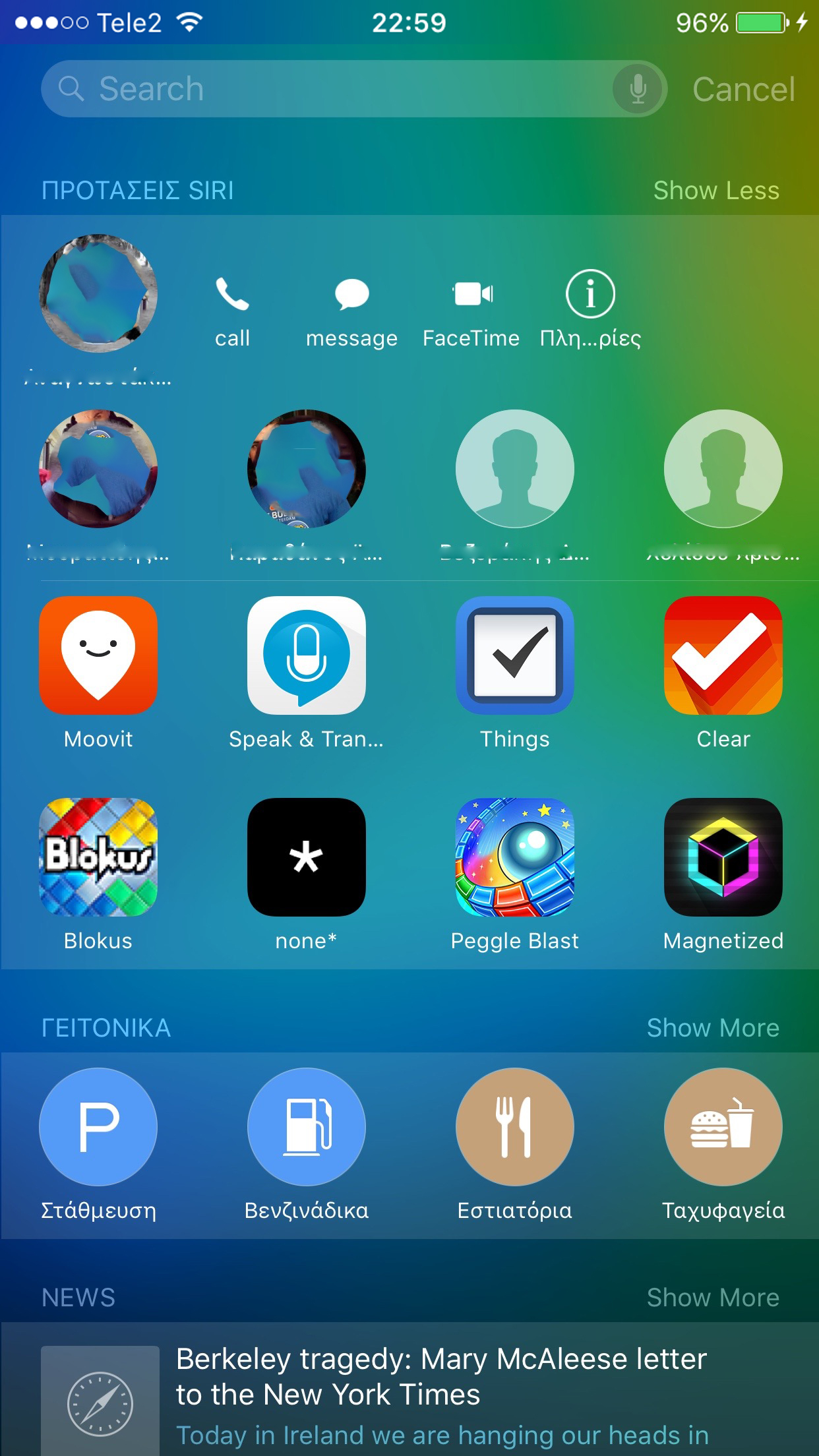Find nearby restaurants (Εστιατόρια)
This screenshot has height=1456, width=819.
click(x=515, y=1127)
